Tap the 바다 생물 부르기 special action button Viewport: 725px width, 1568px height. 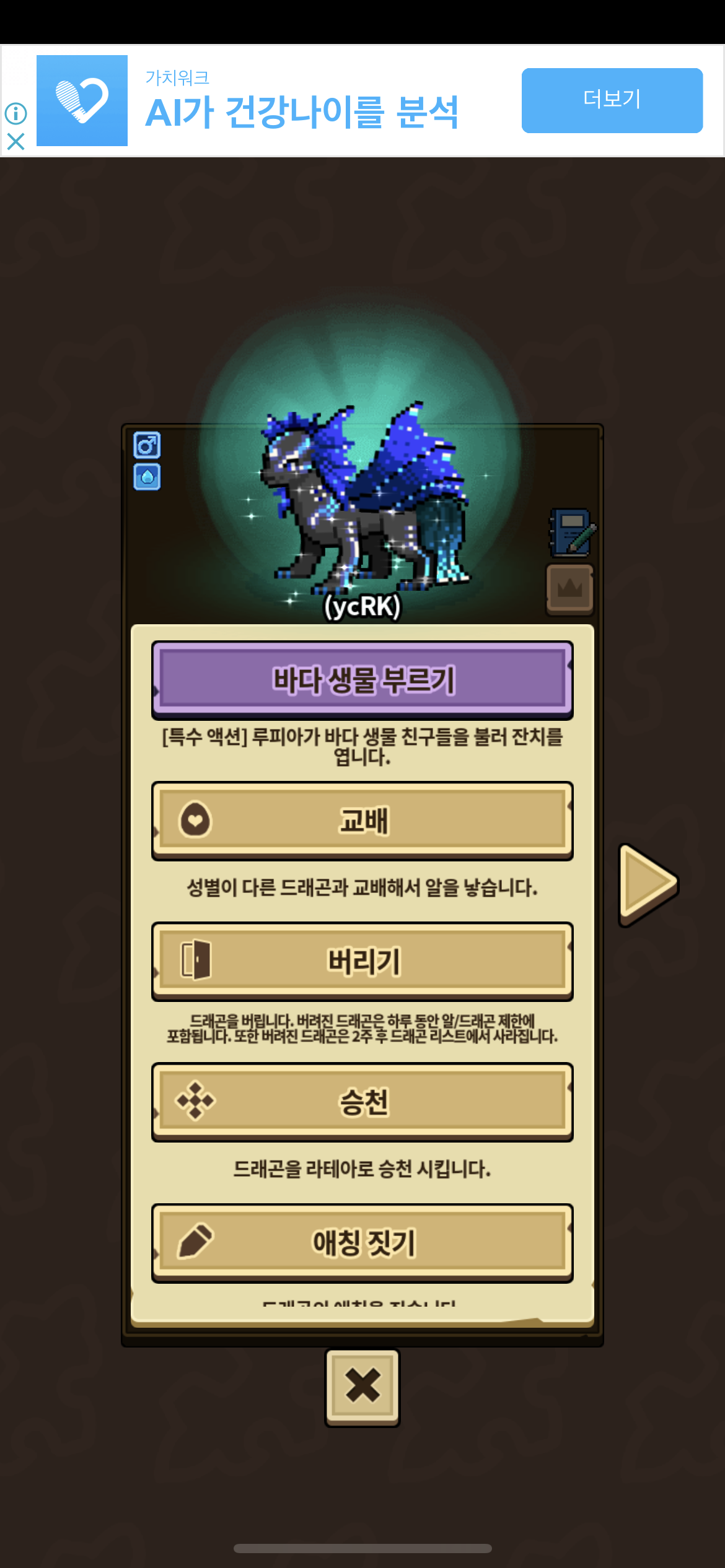[362, 679]
